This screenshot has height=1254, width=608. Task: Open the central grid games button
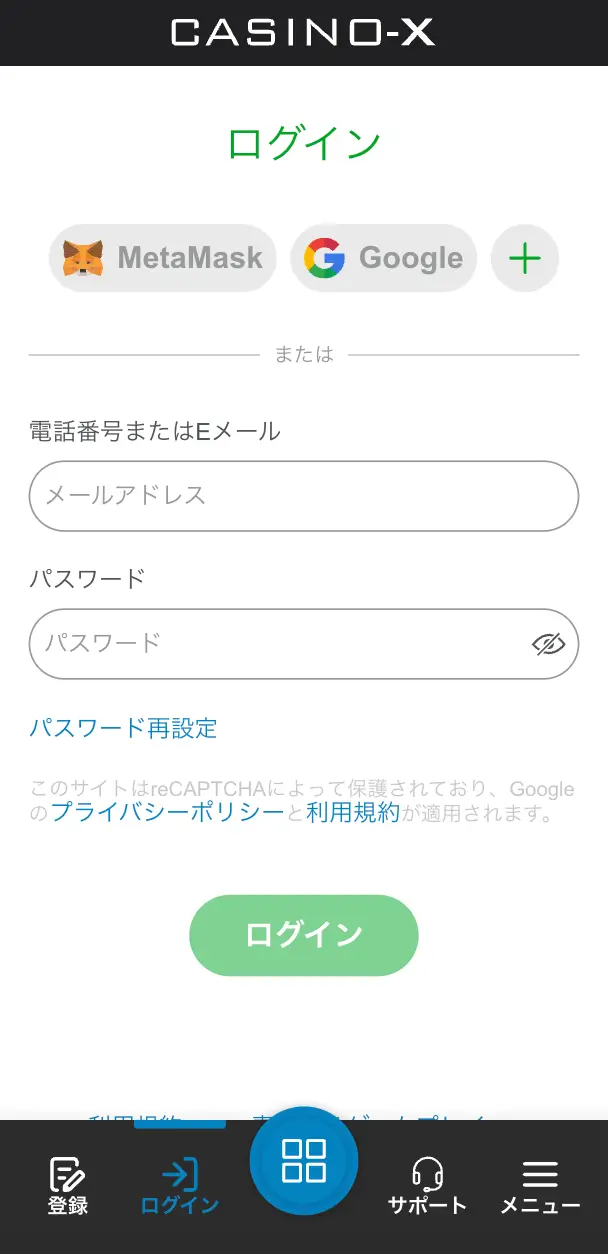pos(304,1161)
